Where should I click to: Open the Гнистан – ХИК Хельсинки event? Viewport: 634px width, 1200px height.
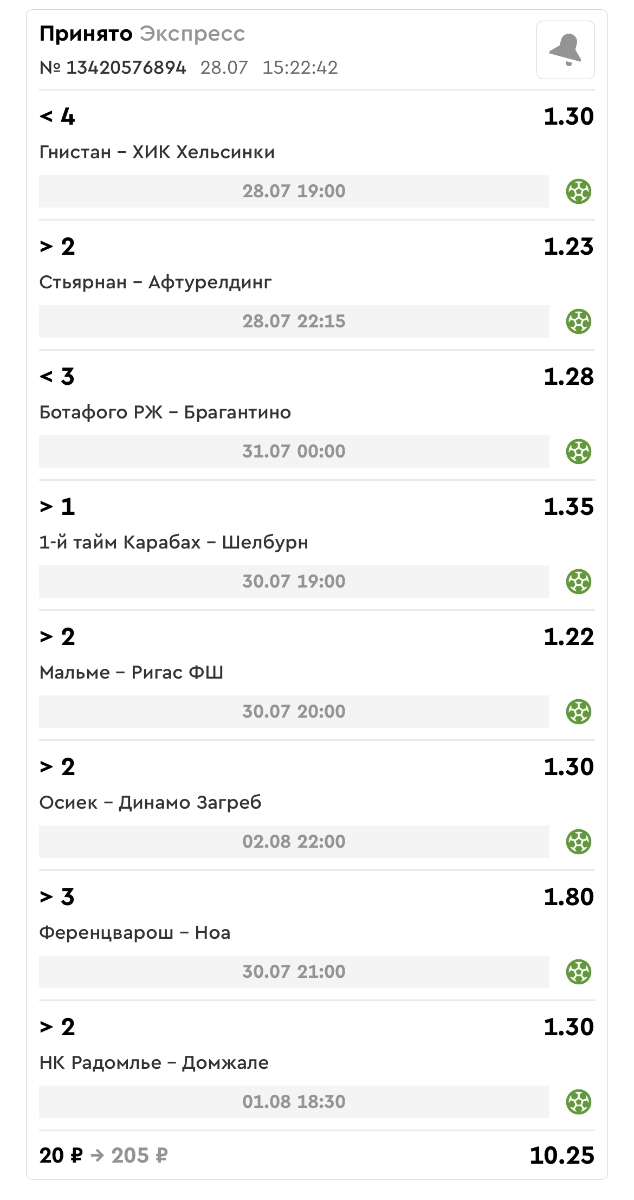pyautogui.click(x=157, y=152)
